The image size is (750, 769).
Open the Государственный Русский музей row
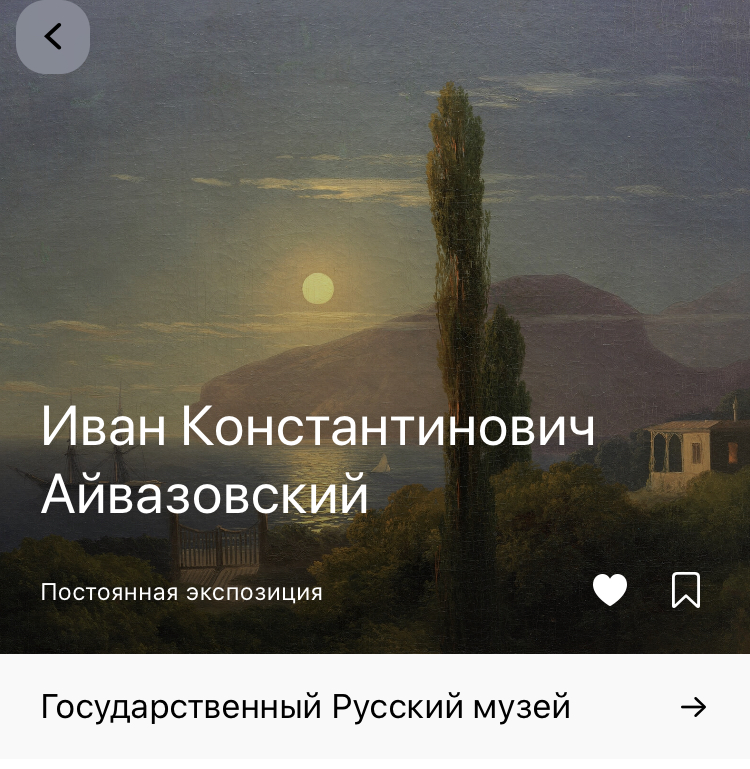374,707
